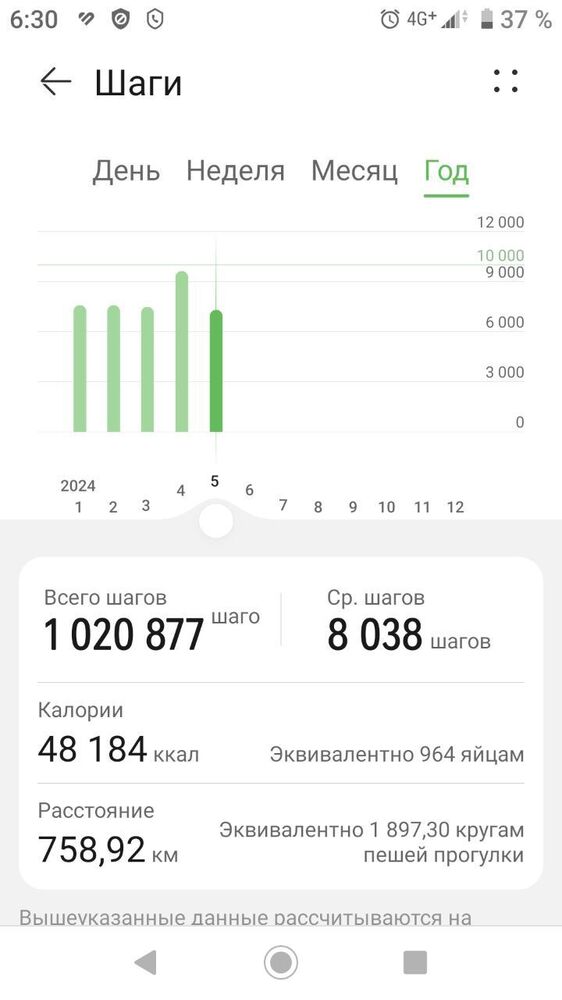This screenshot has width=562, height=1000.
Task: Select the month 1 bar in chart
Action: pyautogui.click(x=80, y=369)
